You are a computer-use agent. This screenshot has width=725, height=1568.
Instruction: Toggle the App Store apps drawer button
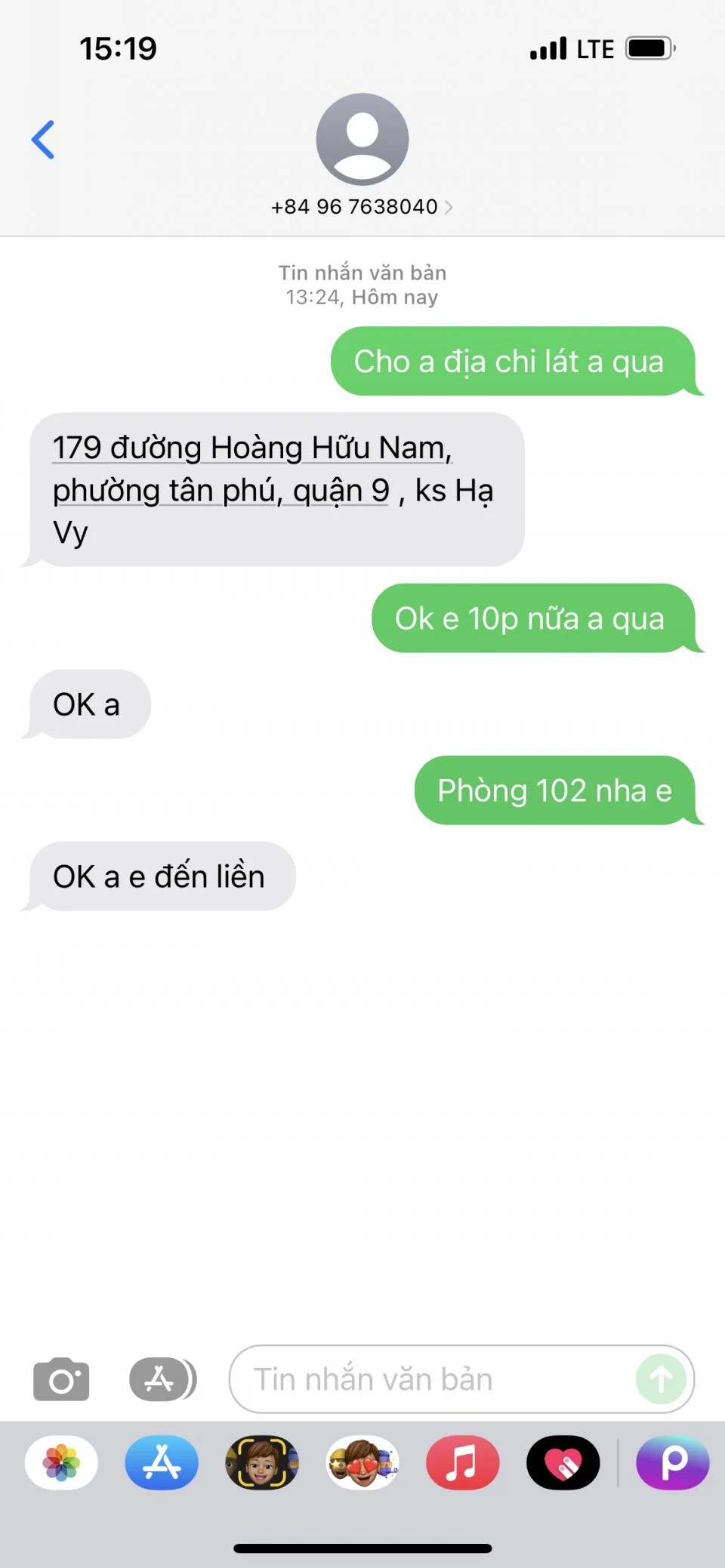coord(162,1379)
